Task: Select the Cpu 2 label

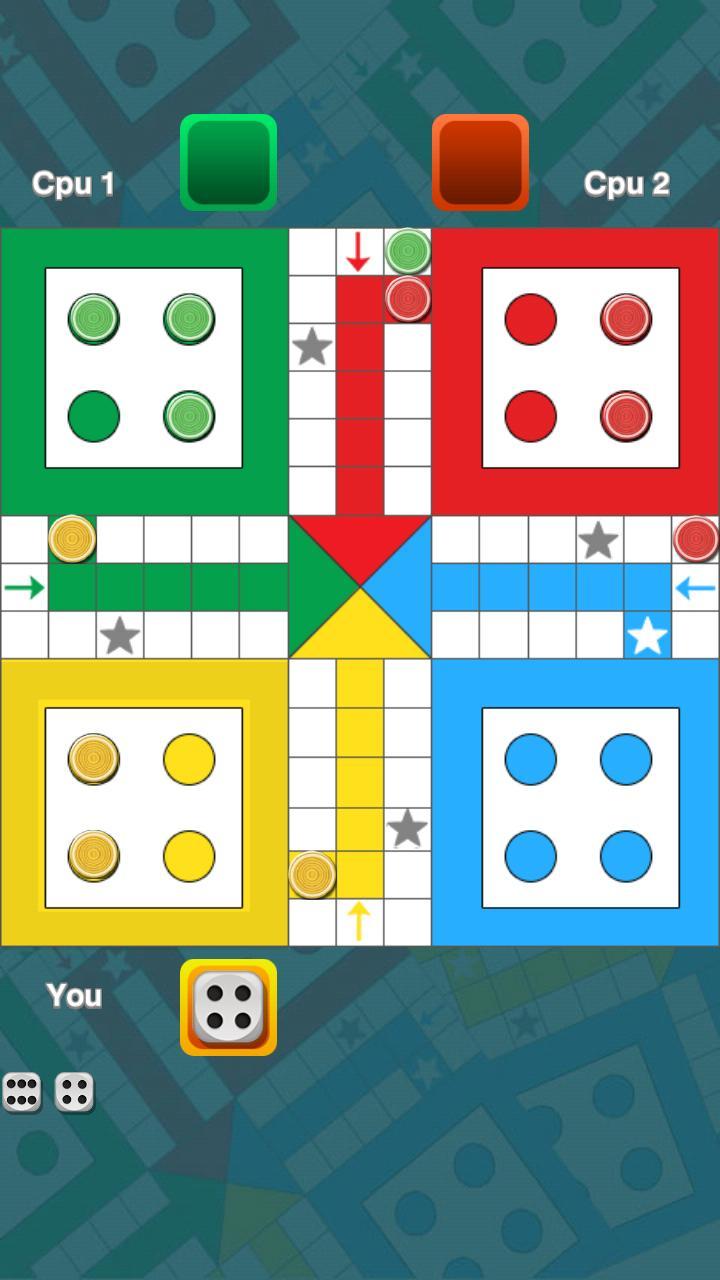Action: coord(627,183)
